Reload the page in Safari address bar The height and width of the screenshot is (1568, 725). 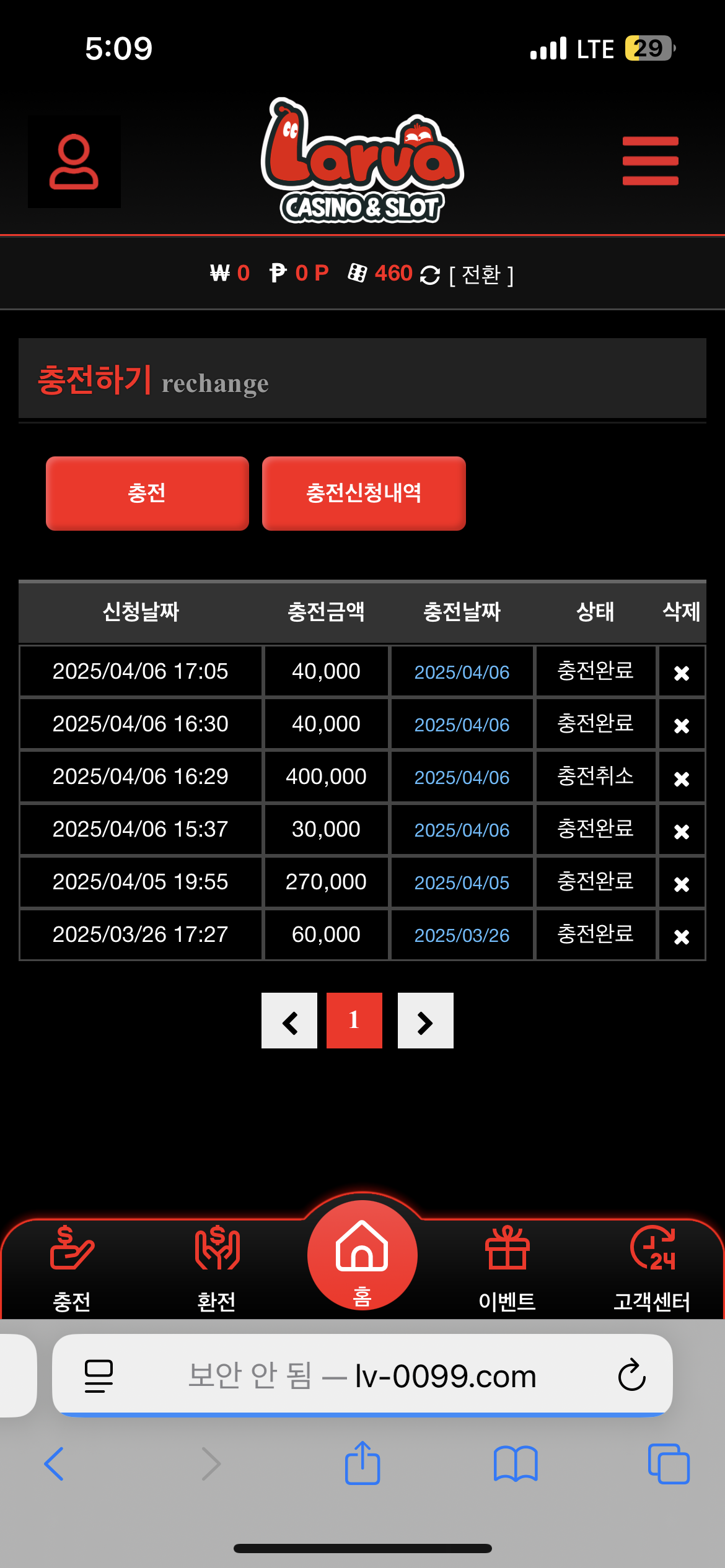632,1375
